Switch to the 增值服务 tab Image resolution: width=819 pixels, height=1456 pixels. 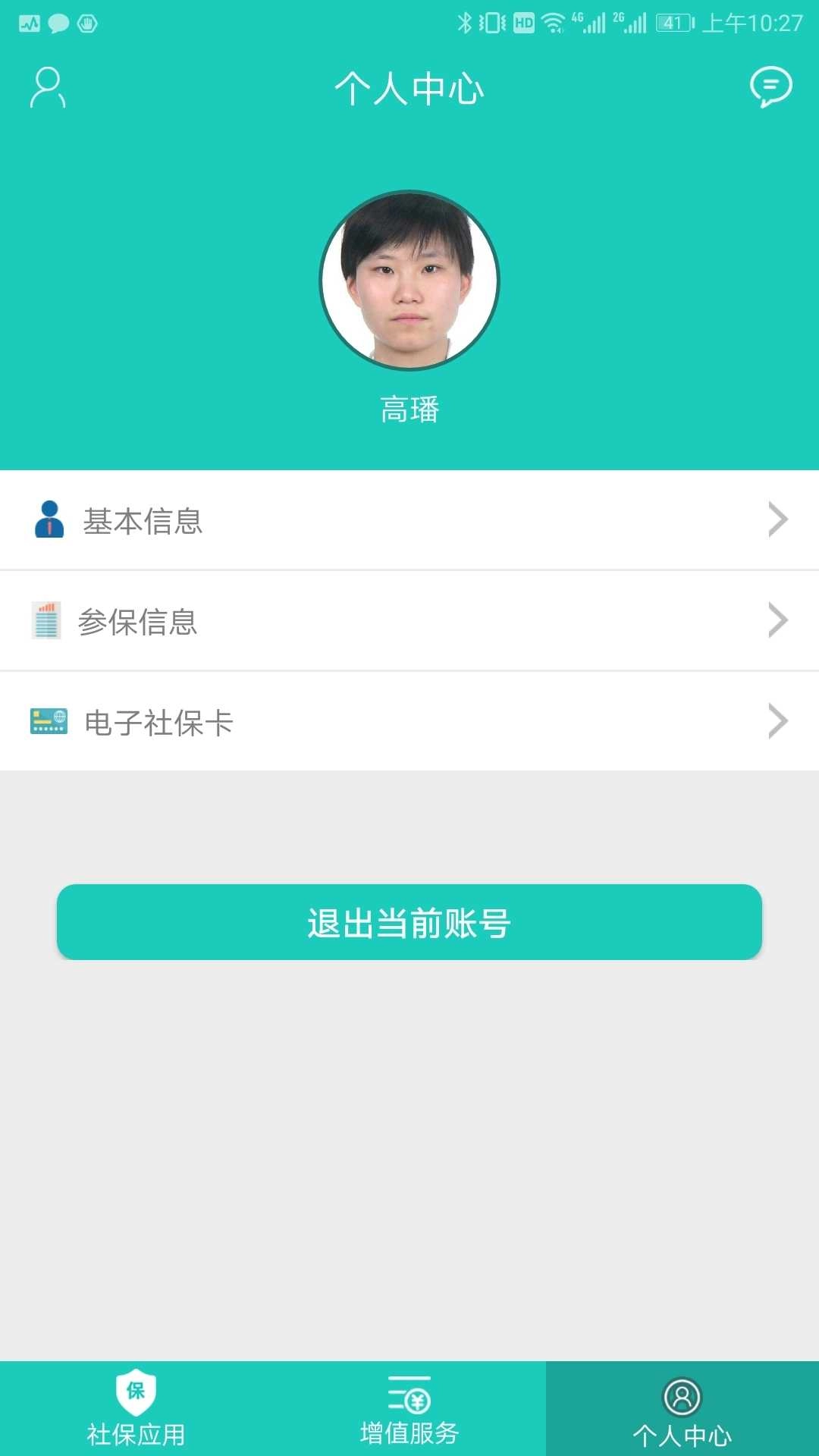(409, 1409)
